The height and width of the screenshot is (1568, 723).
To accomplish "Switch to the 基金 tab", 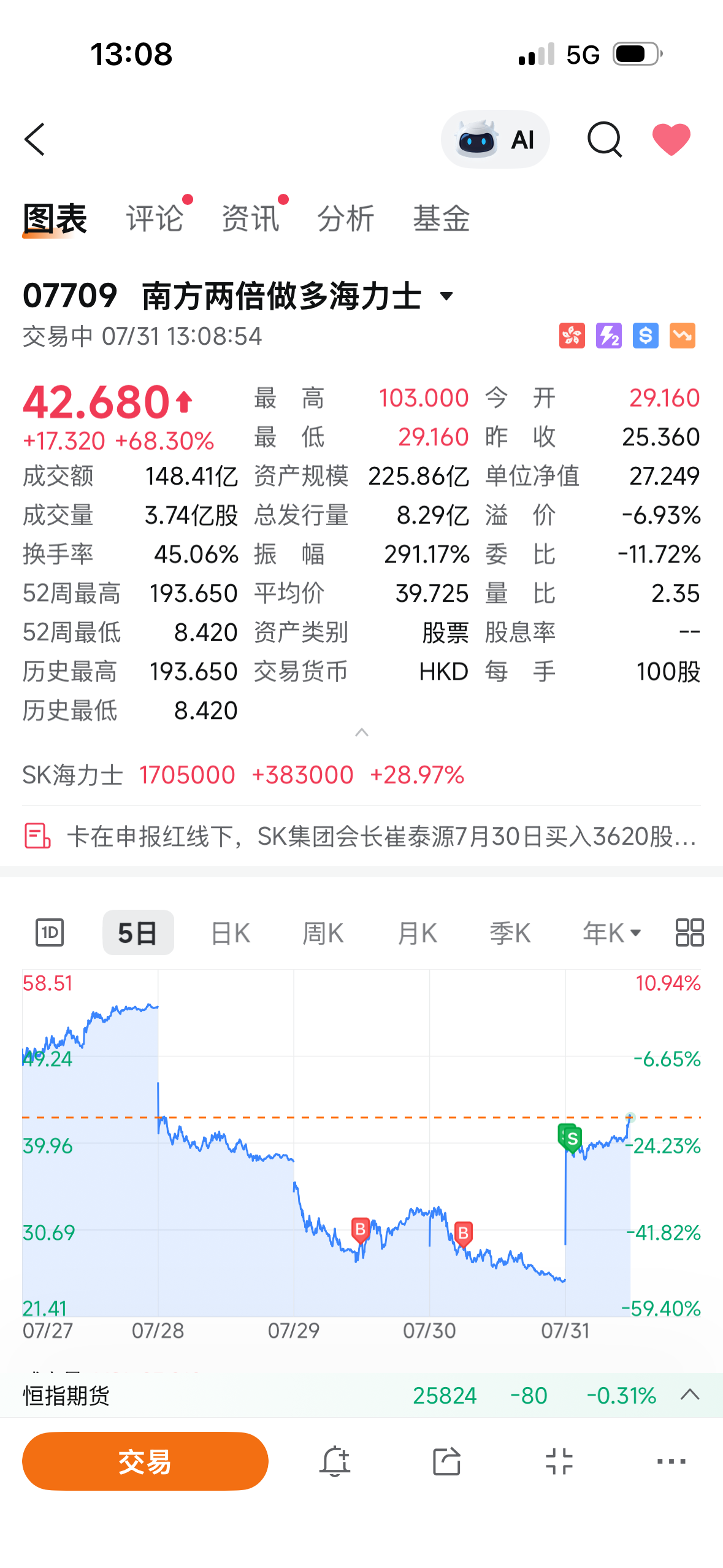I will pyautogui.click(x=442, y=218).
